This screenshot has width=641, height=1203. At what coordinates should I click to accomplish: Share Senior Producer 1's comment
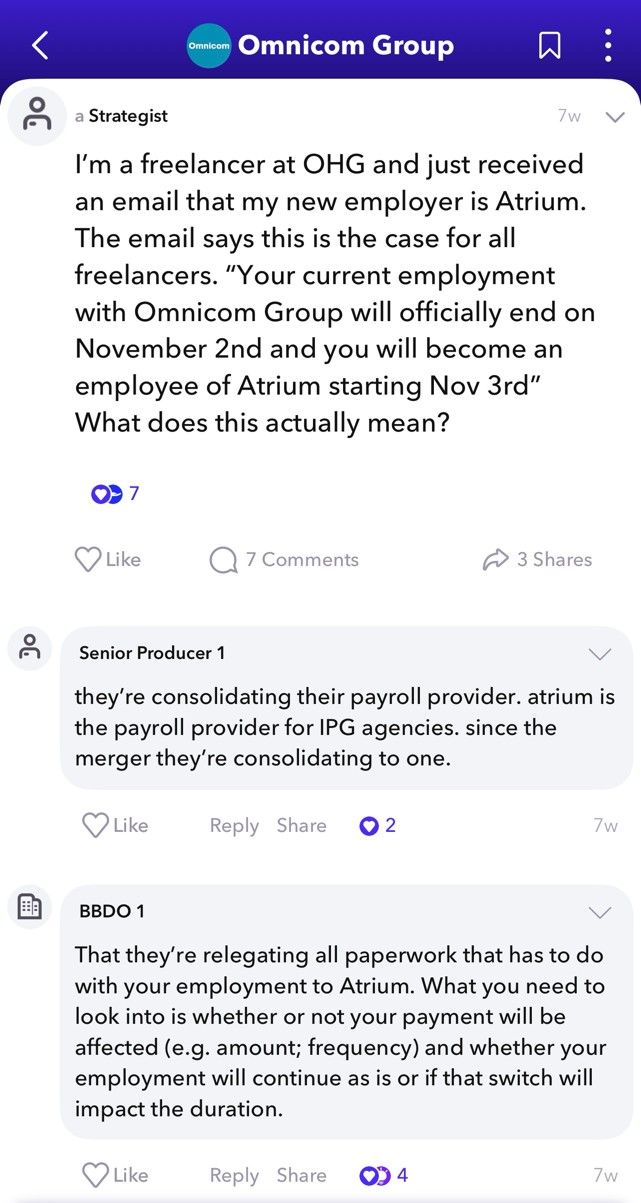pos(301,825)
